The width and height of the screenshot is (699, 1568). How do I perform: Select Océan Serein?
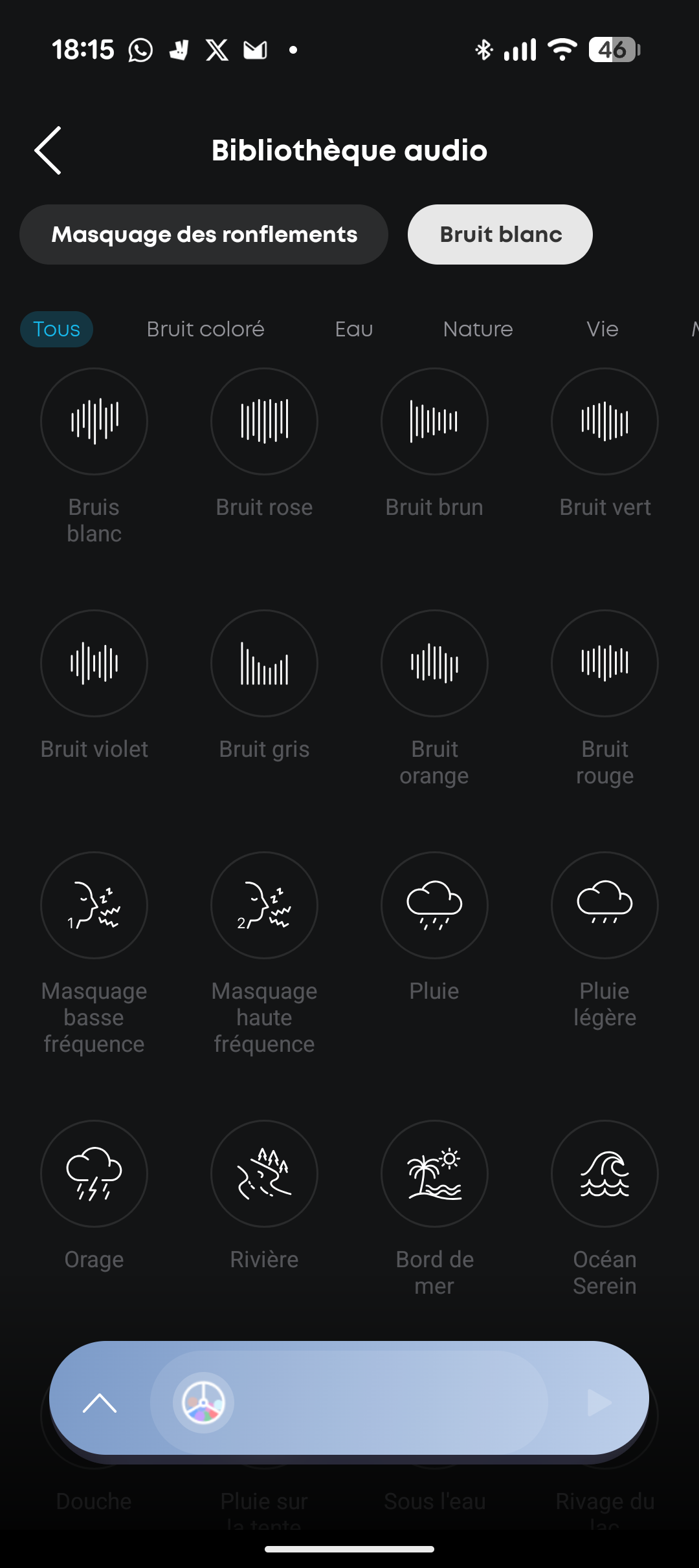pyautogui.click(x=605, y=1173)
